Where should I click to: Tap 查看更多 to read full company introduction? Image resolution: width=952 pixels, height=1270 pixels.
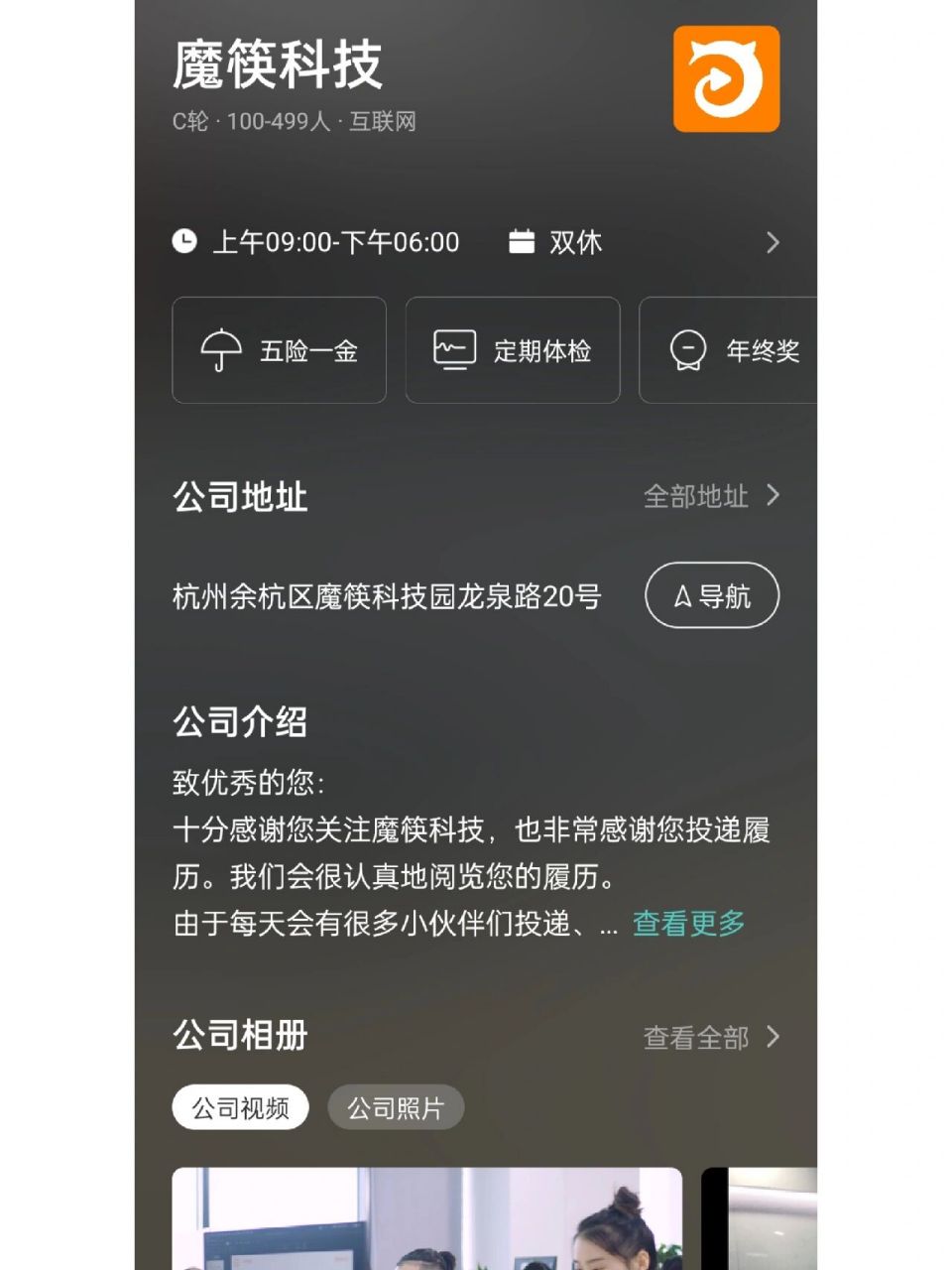pos(688,924)
